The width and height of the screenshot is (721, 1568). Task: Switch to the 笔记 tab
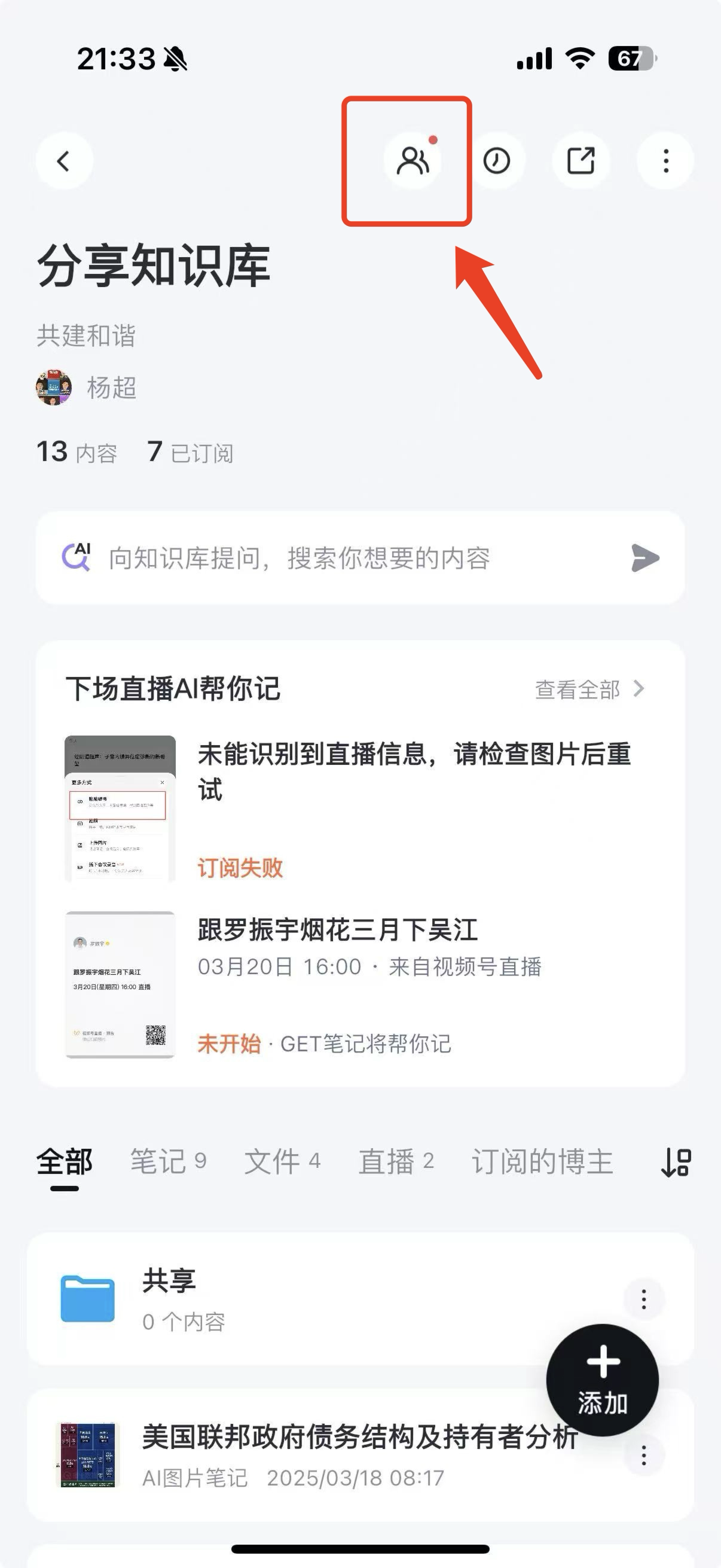168,1161
